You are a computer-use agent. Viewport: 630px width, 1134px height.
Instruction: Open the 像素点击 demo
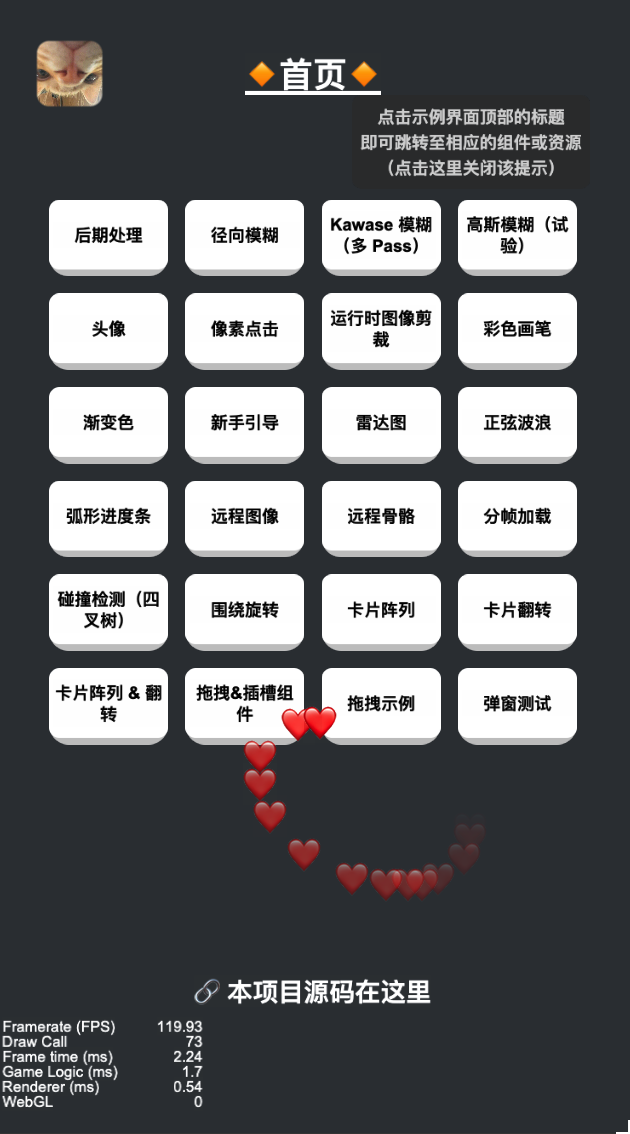[245, 329]
